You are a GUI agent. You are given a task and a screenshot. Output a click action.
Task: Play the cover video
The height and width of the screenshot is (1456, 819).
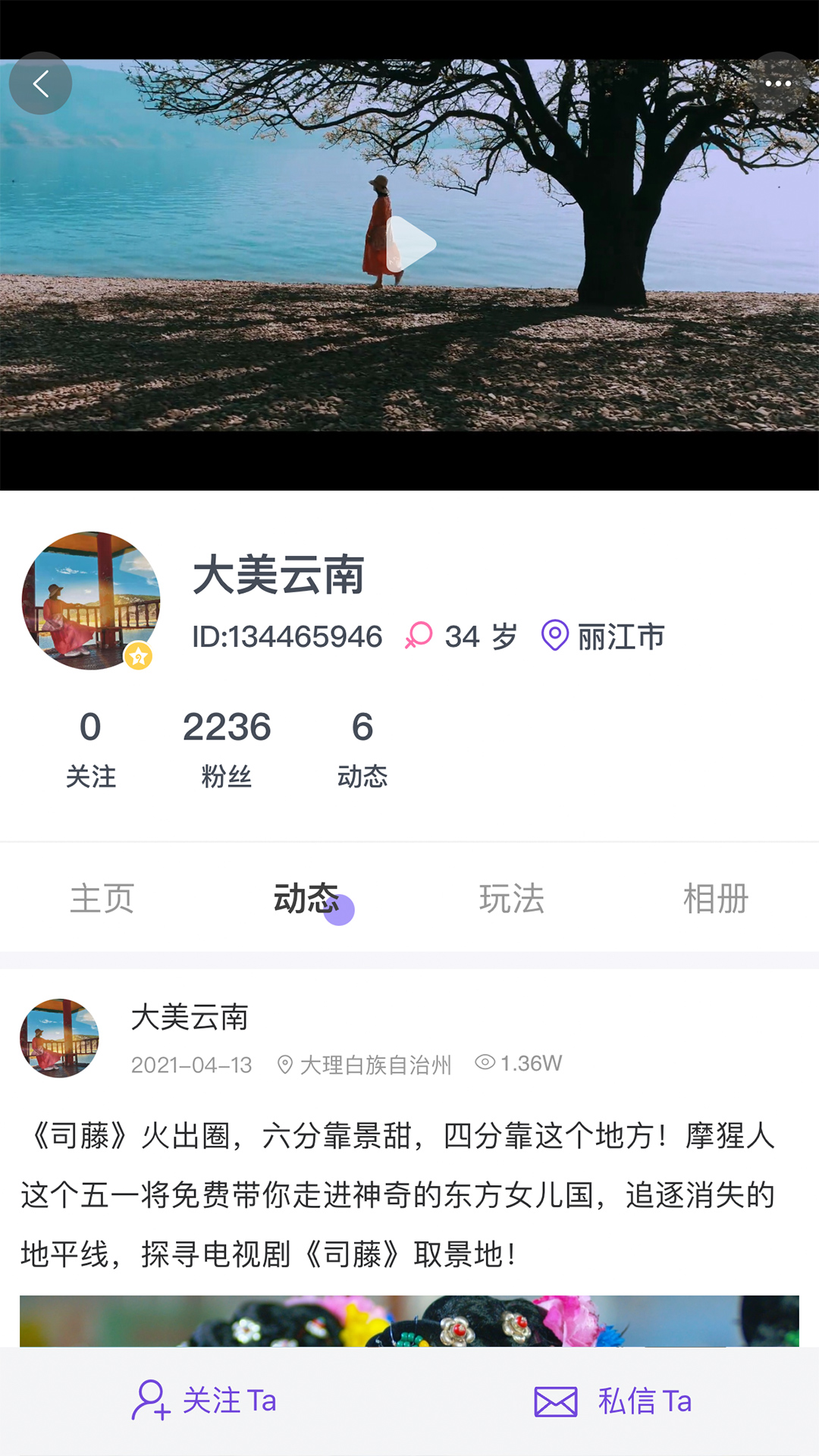tap(409, 244)
